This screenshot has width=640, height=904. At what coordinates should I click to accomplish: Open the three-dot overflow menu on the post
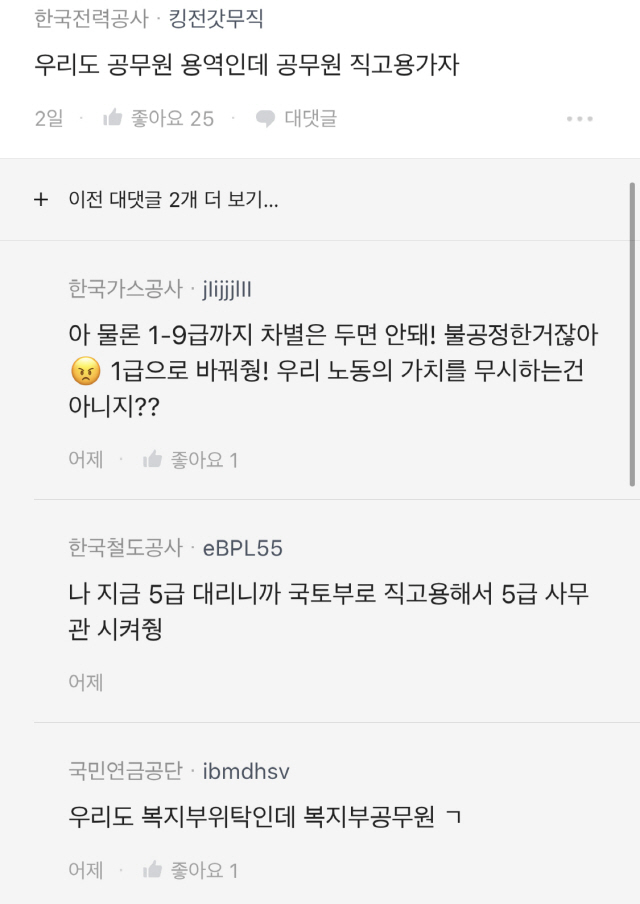pos(580,119)
